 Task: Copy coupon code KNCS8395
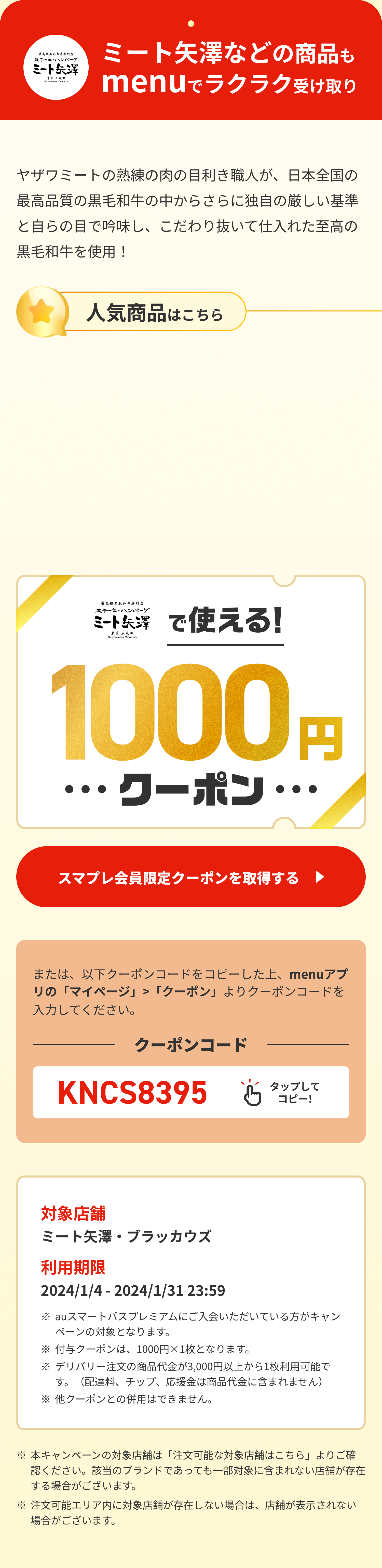[x=190, y=1093]
